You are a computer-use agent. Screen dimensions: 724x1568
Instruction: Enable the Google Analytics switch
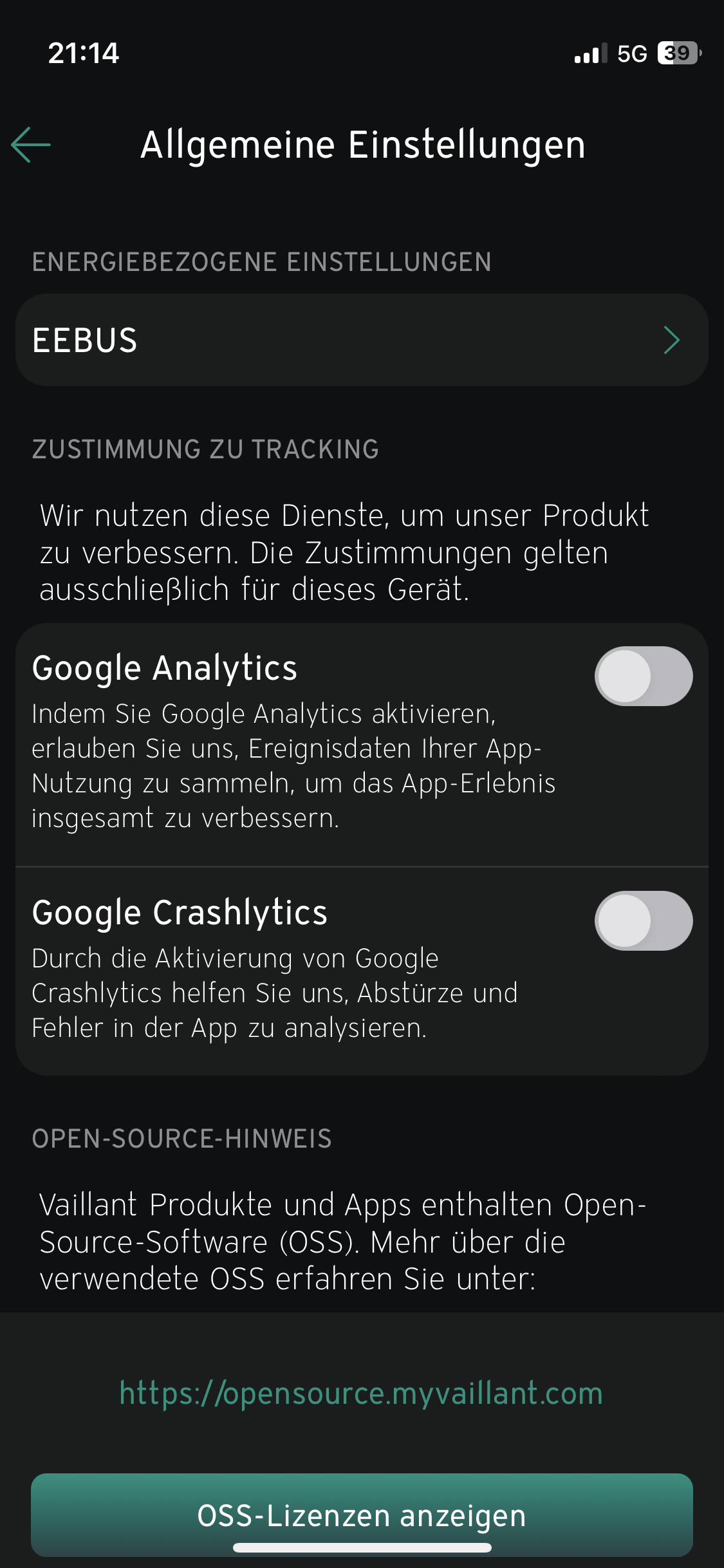click(x=643, y=676)
